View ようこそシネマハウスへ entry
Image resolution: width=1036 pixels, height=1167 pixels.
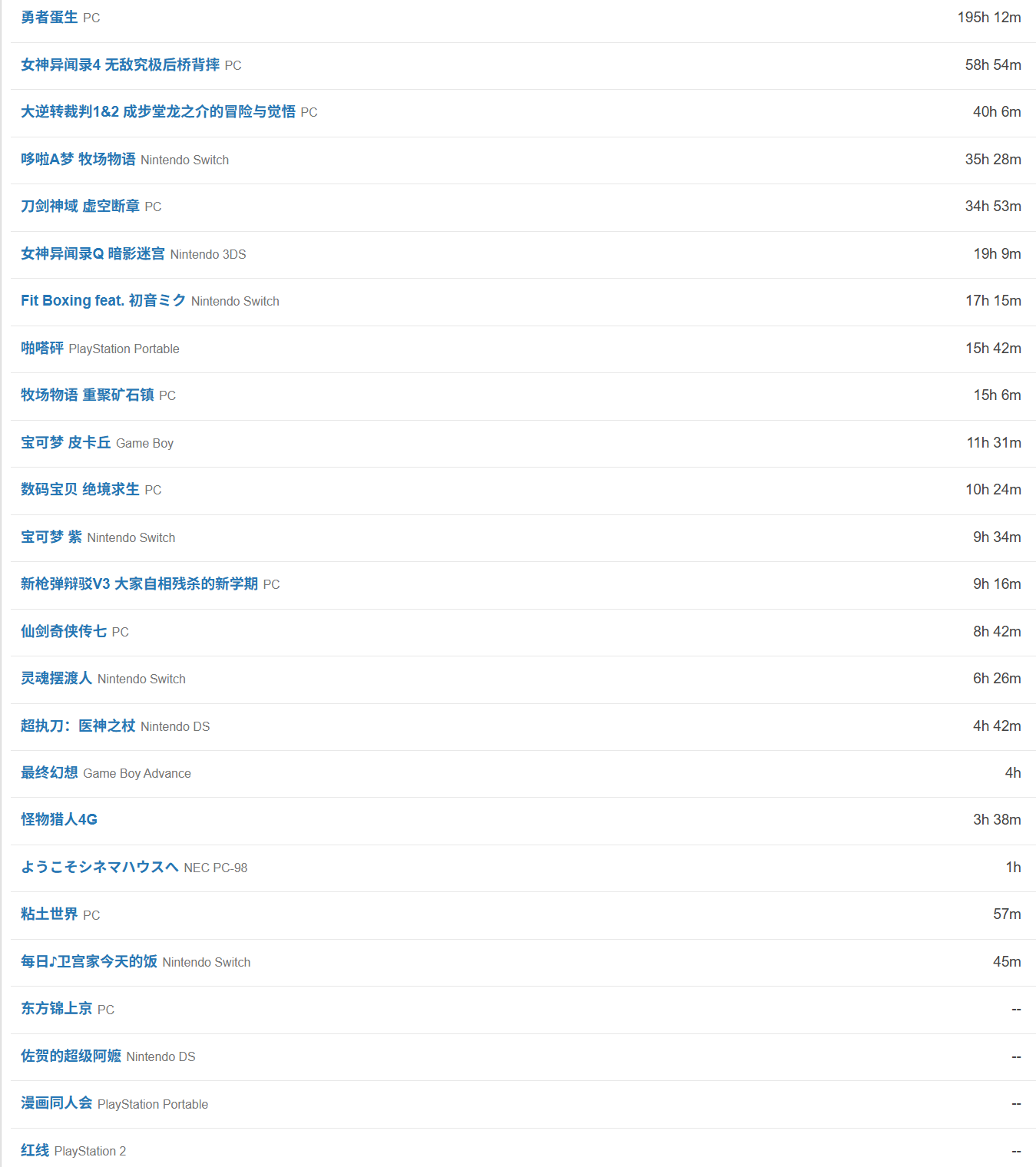pyautogui.click(x=99, y=868)
